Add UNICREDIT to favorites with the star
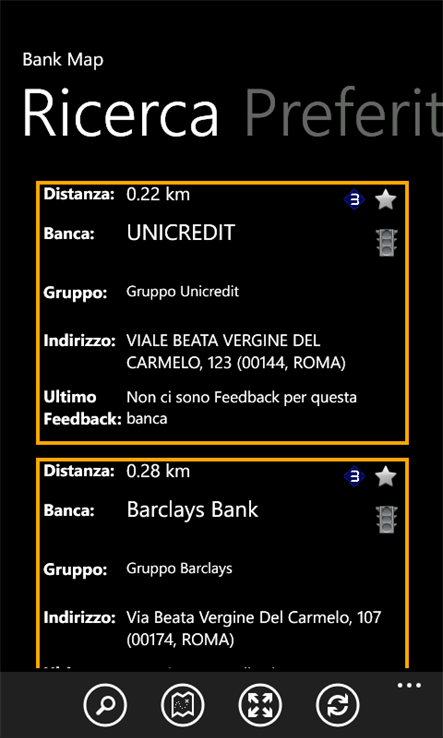443x738 pixels. 386,200
